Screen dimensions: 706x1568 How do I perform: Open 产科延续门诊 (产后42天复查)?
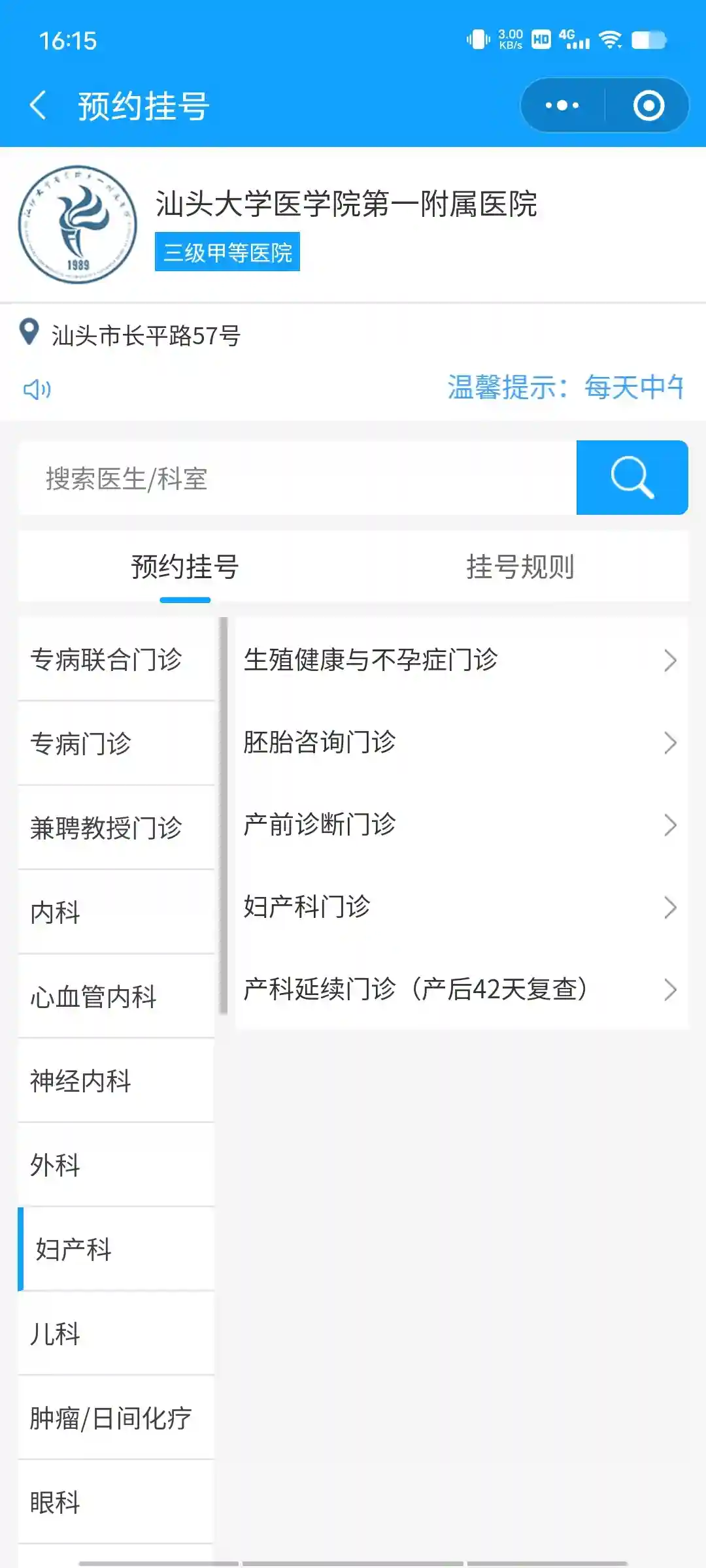460,990
